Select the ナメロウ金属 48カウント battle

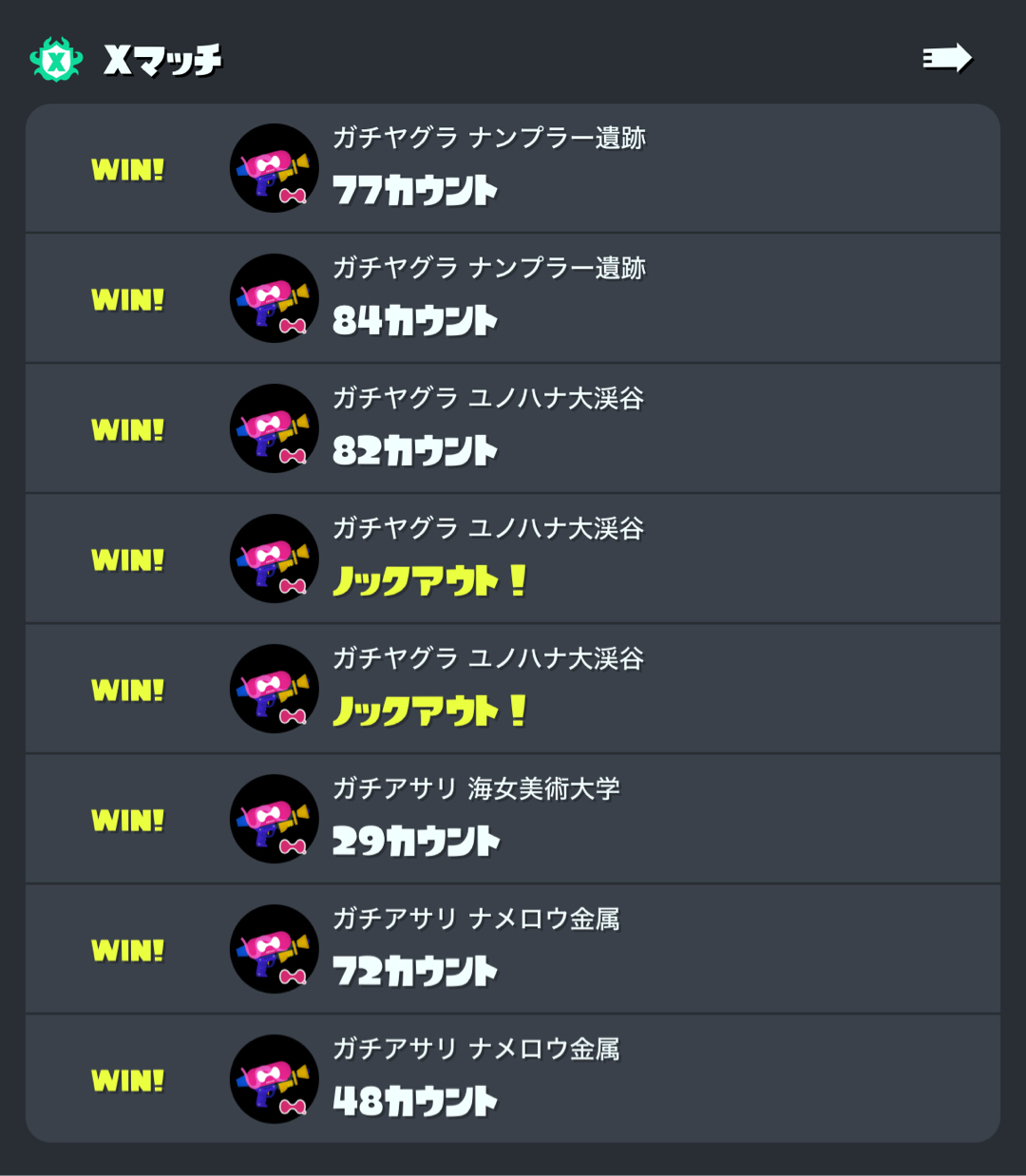point(513,1079)
